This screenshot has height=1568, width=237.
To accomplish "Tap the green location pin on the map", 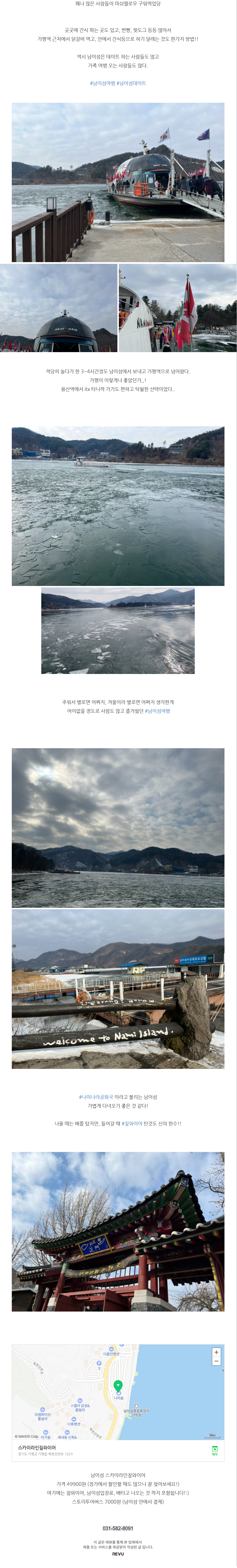I will 118,1385.
